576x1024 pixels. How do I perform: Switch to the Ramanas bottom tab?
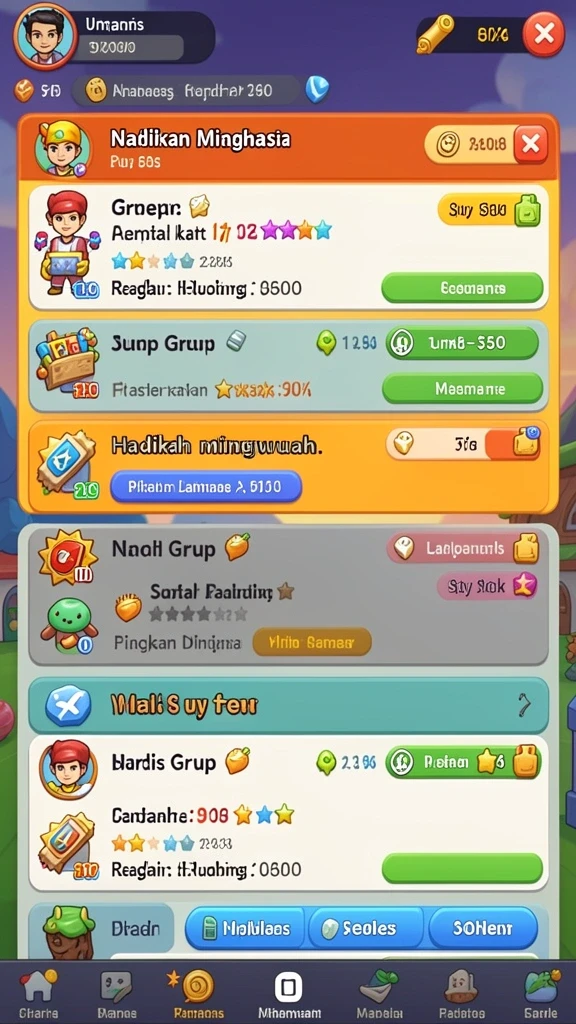198,992
